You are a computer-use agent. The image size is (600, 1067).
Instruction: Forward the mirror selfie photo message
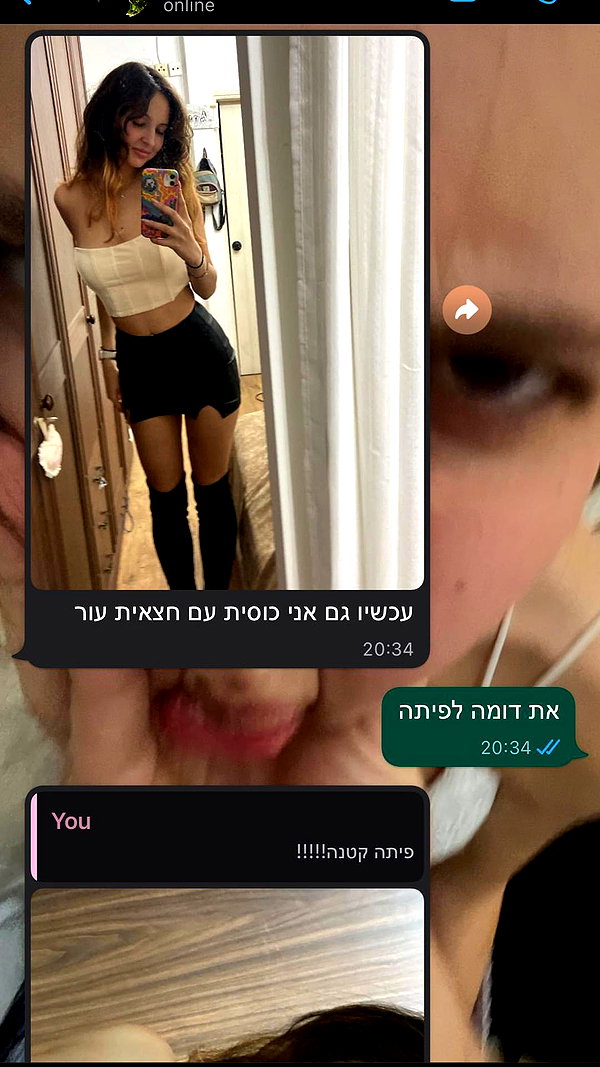[x=467, y=310]
